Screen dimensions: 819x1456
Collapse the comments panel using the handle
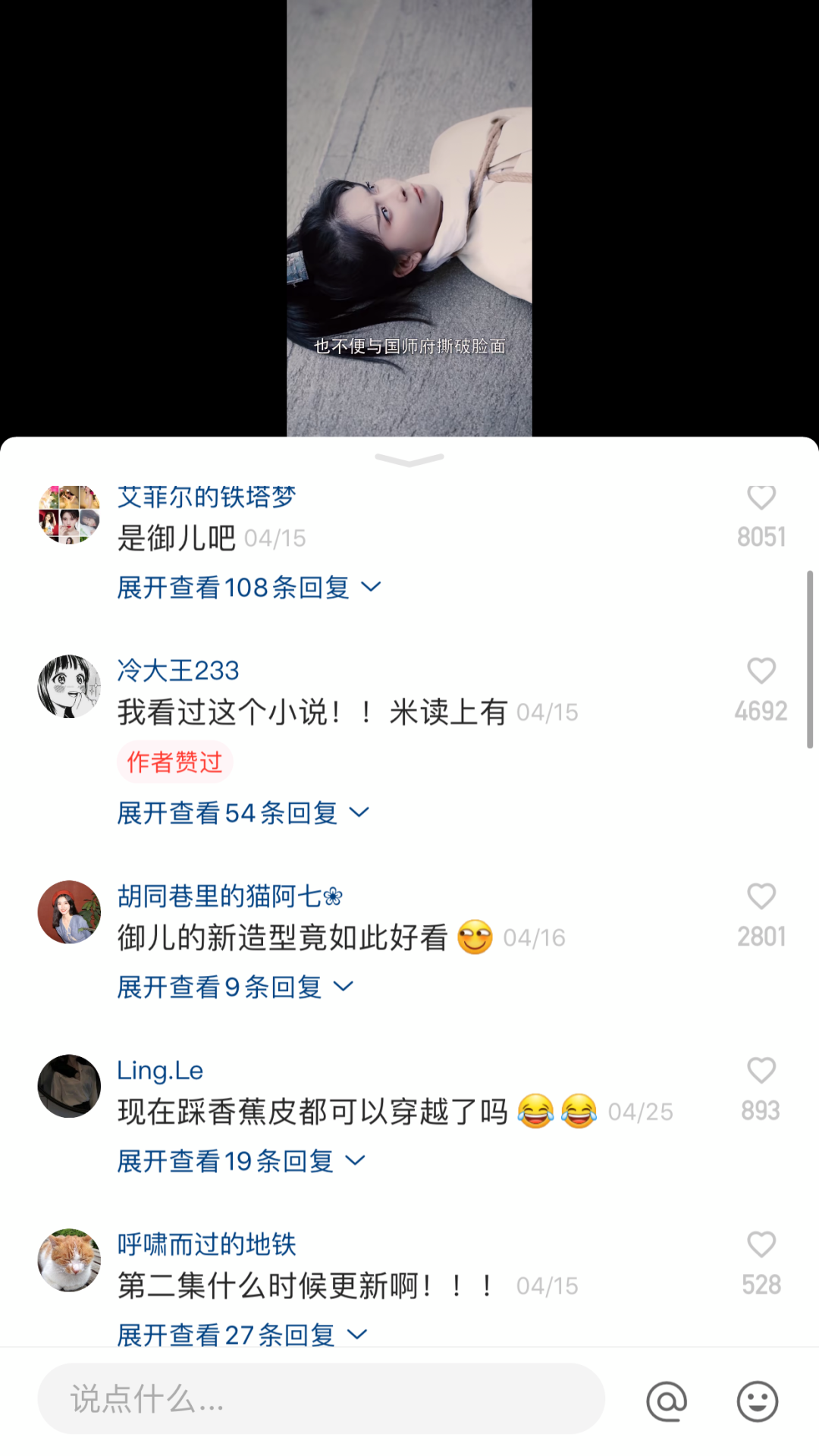(409, 460)
